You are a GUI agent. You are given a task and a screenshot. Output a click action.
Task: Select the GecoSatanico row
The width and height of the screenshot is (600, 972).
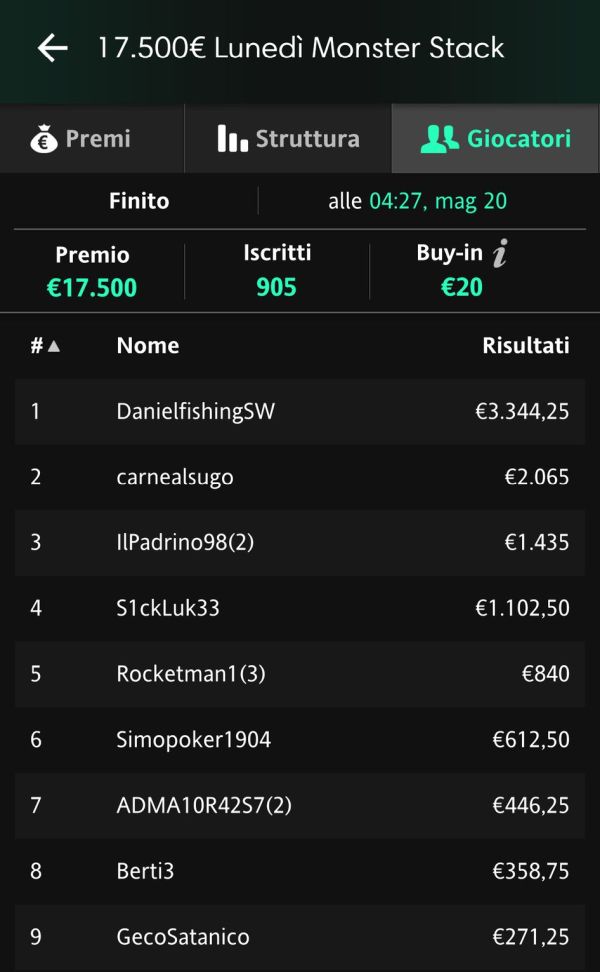(300, 937)
